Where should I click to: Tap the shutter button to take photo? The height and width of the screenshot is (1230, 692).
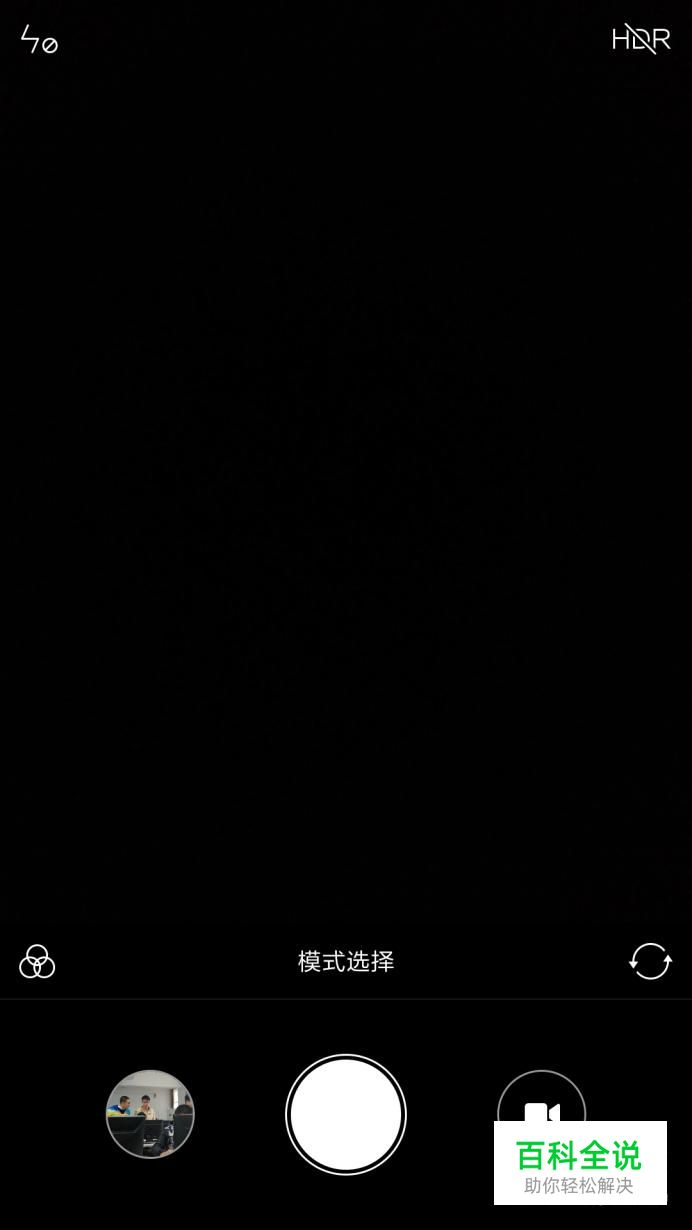point(346,1114)
